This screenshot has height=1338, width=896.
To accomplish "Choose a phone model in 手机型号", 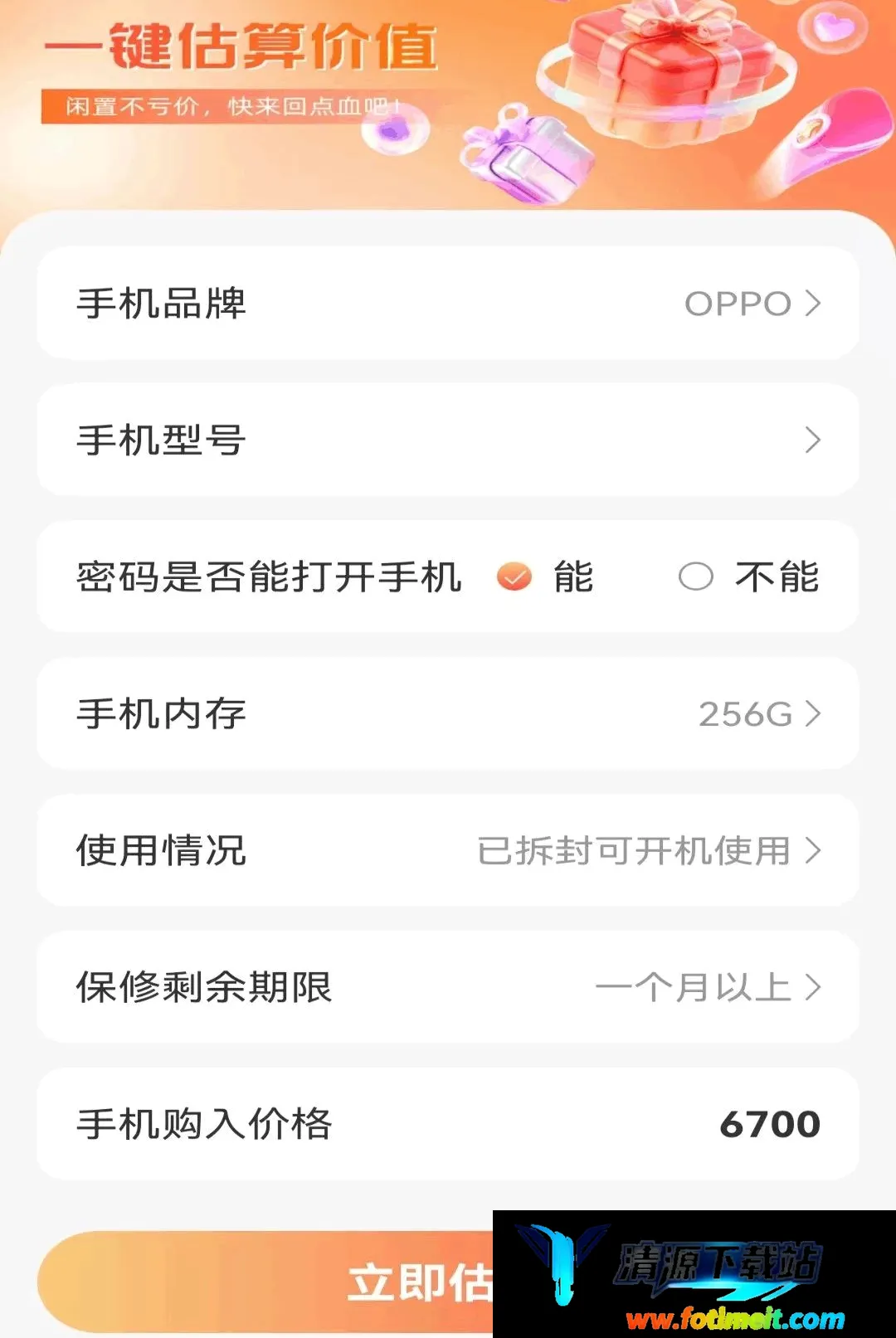I will [x=448, y=440].
